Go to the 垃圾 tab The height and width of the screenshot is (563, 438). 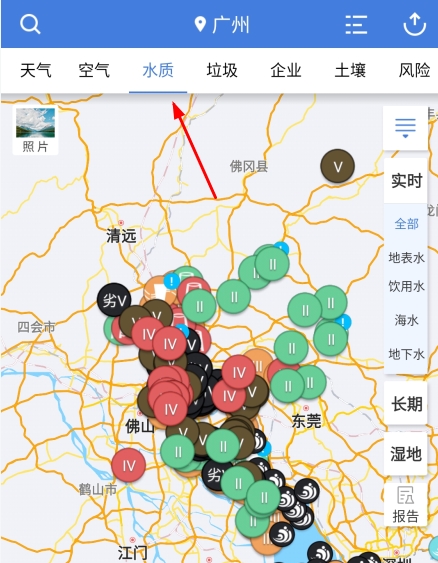click(222, 70)
